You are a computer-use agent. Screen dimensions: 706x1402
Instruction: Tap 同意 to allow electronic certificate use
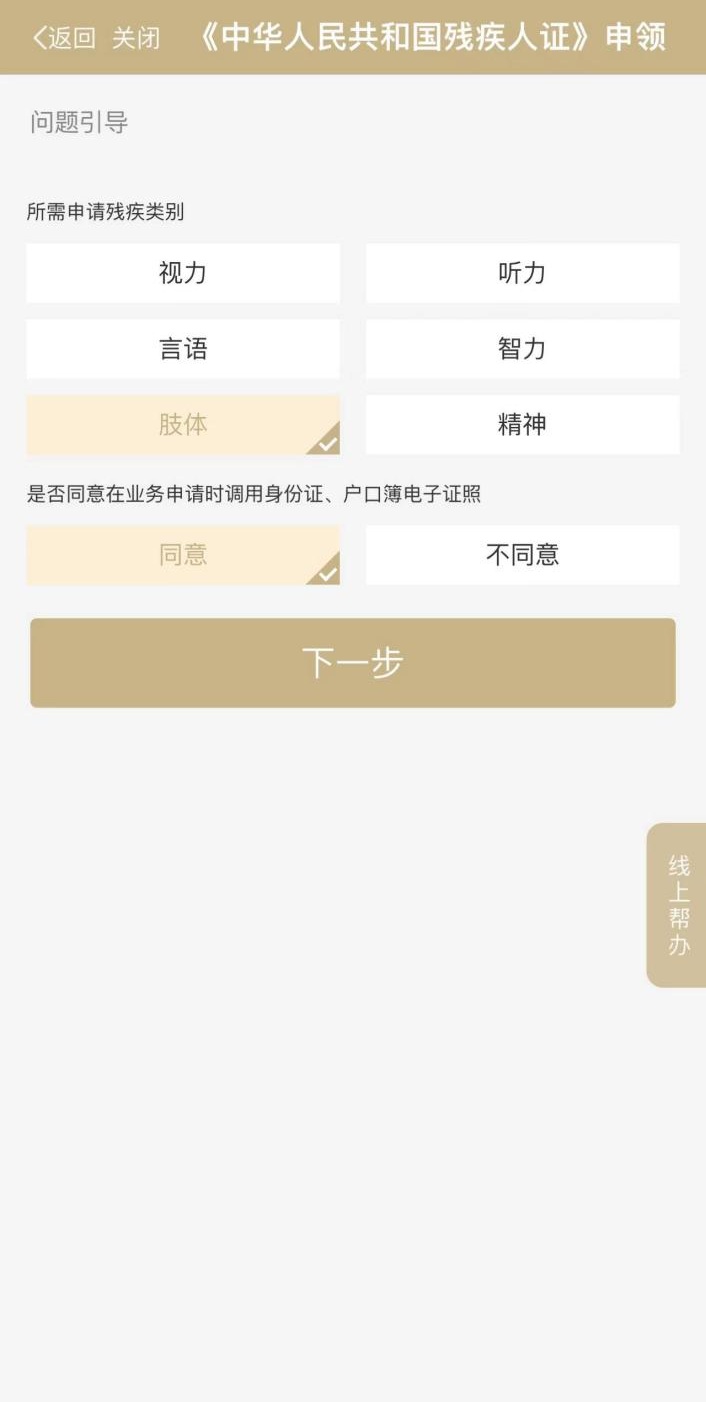coord(183,555)
